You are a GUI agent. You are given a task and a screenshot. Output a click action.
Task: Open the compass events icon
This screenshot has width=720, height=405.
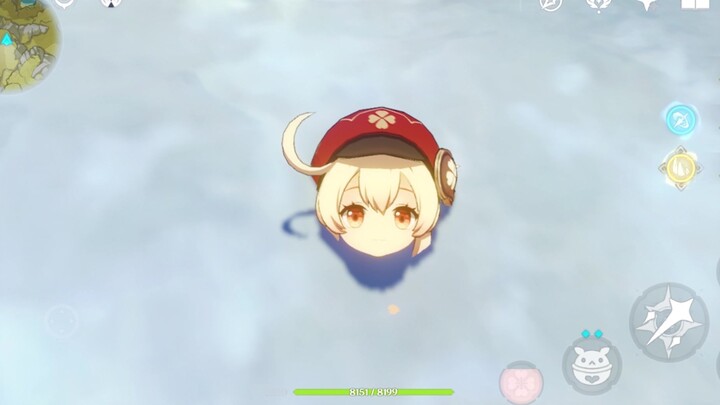pyautogui.click(x=551, y=4)
